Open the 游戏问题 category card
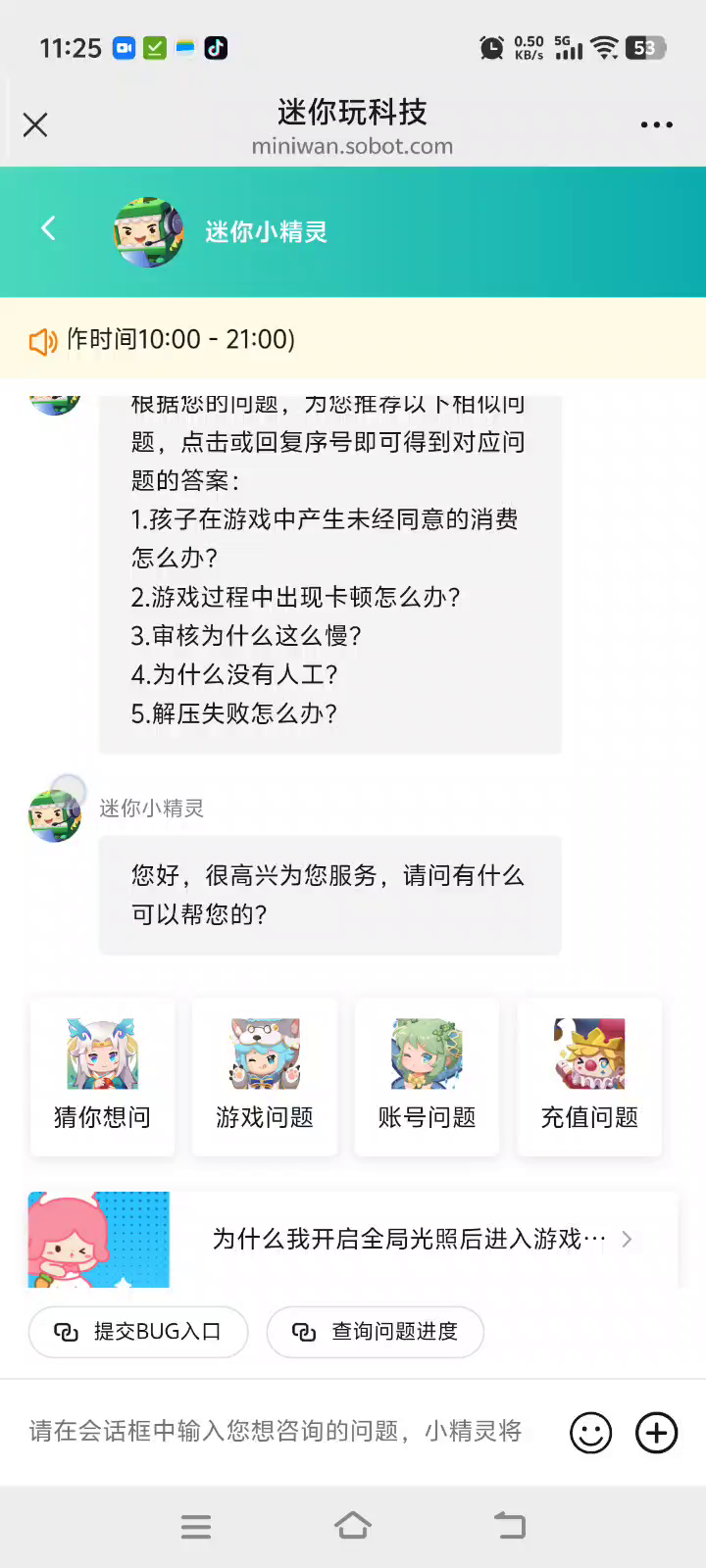 click(265, 1077)
